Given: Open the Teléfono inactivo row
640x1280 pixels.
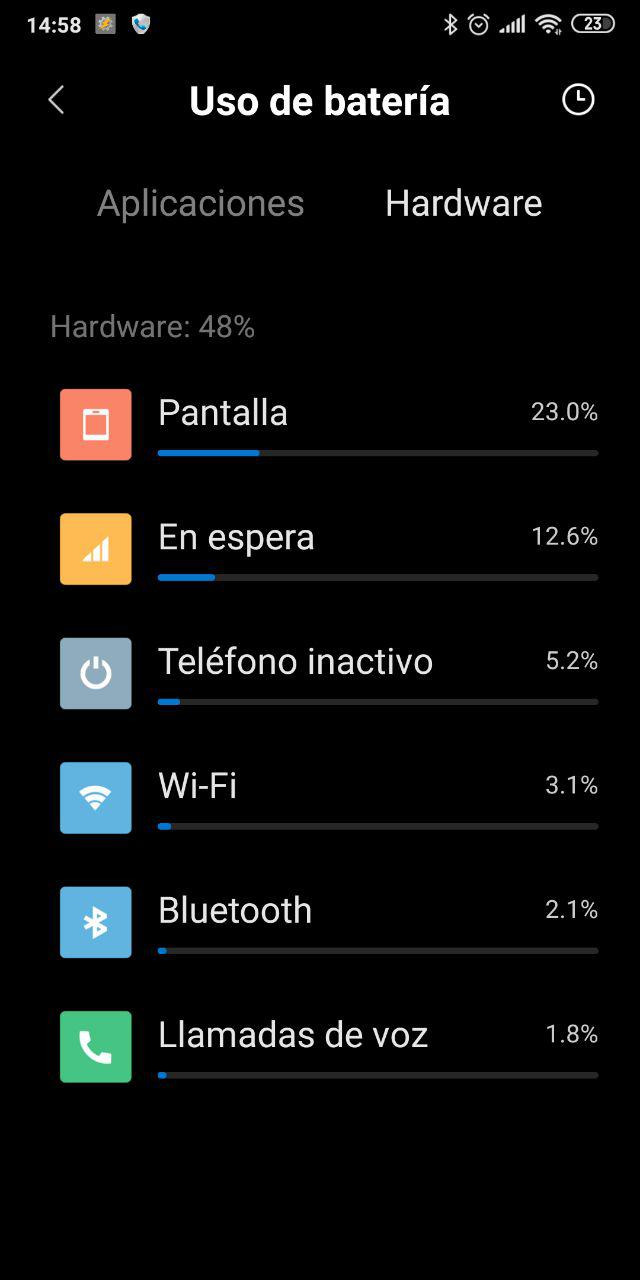Looking at the screenshot, I should tap(328, 673).
